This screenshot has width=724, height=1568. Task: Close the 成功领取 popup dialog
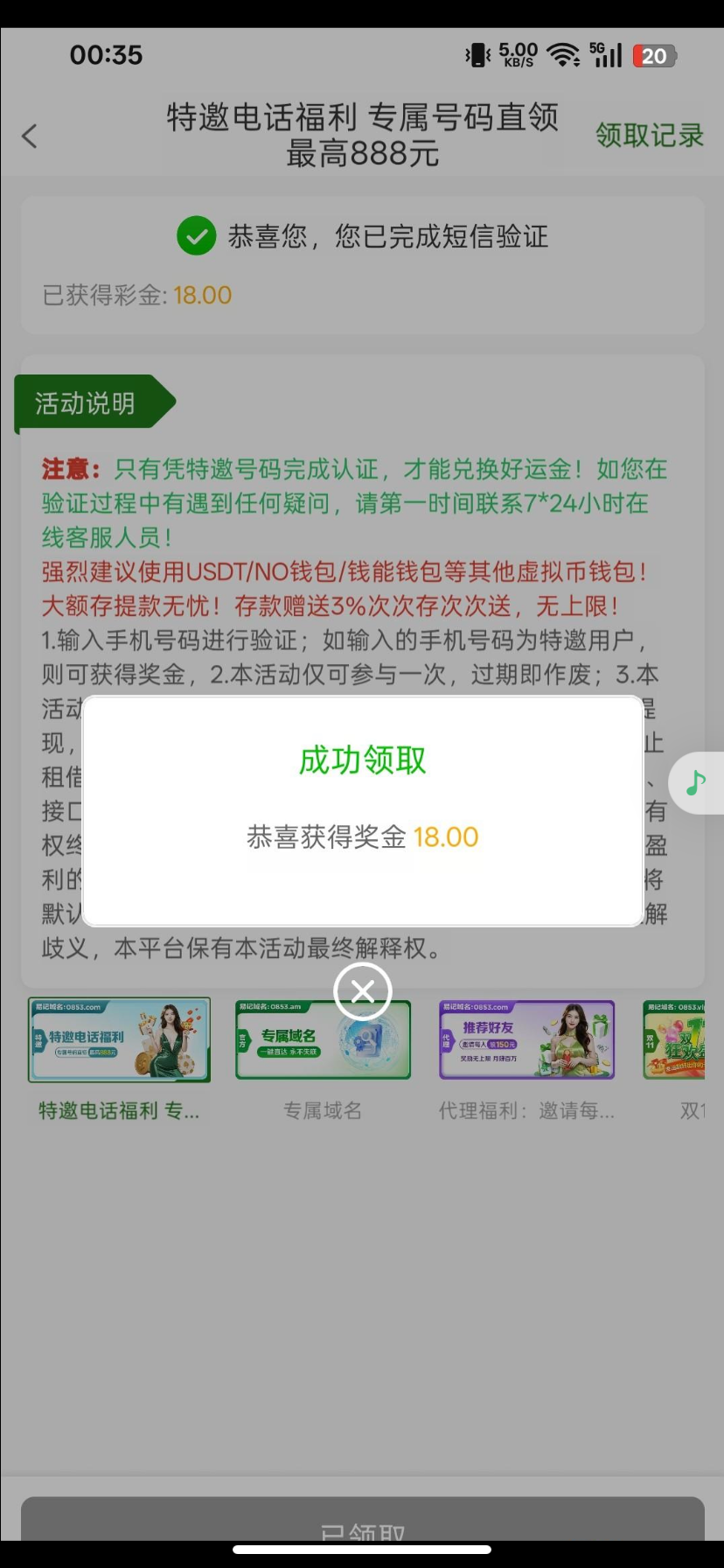pyautogui.click(x=362, y=990)
